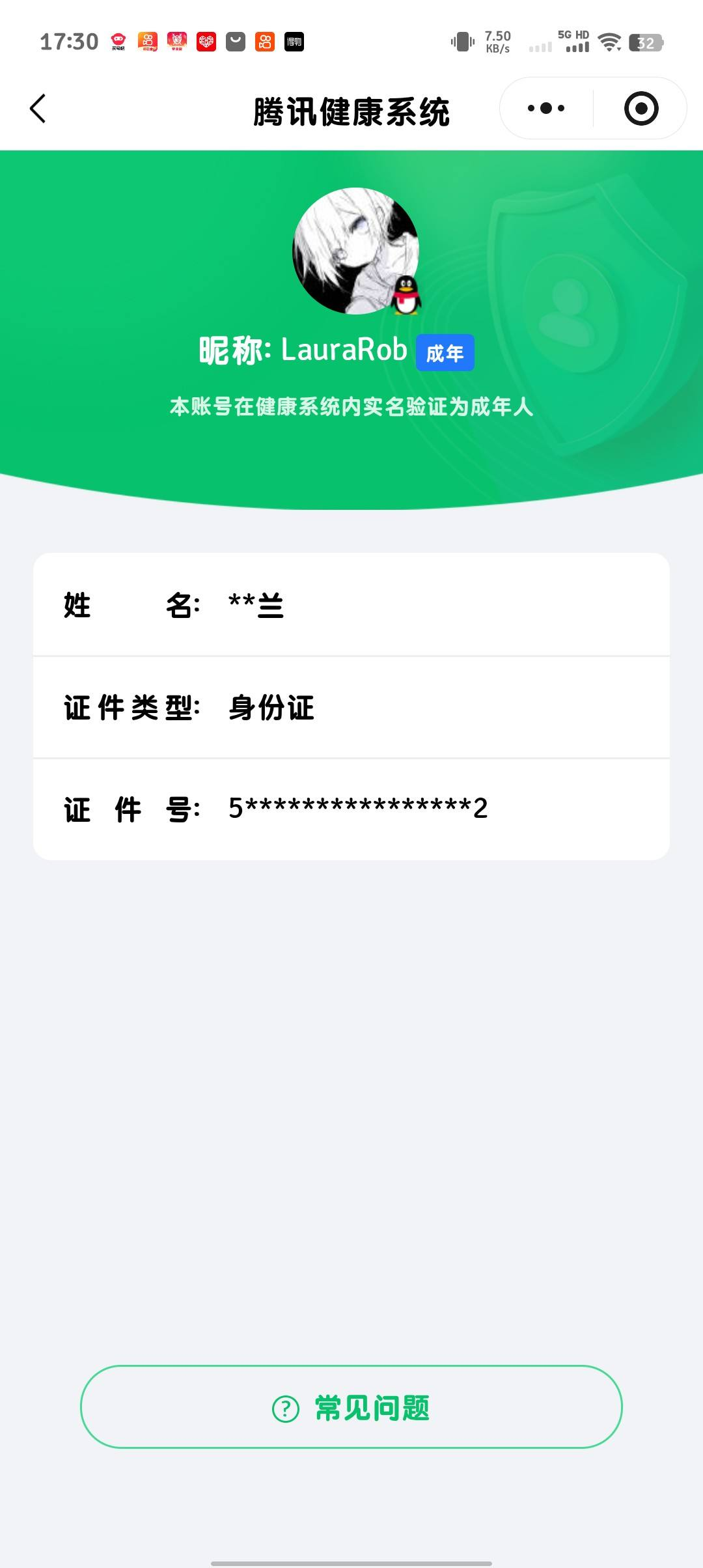This screenshot has width=703, height=1568.
Task: Open the three-dot more options menu
Action: (x=545, y=108)
